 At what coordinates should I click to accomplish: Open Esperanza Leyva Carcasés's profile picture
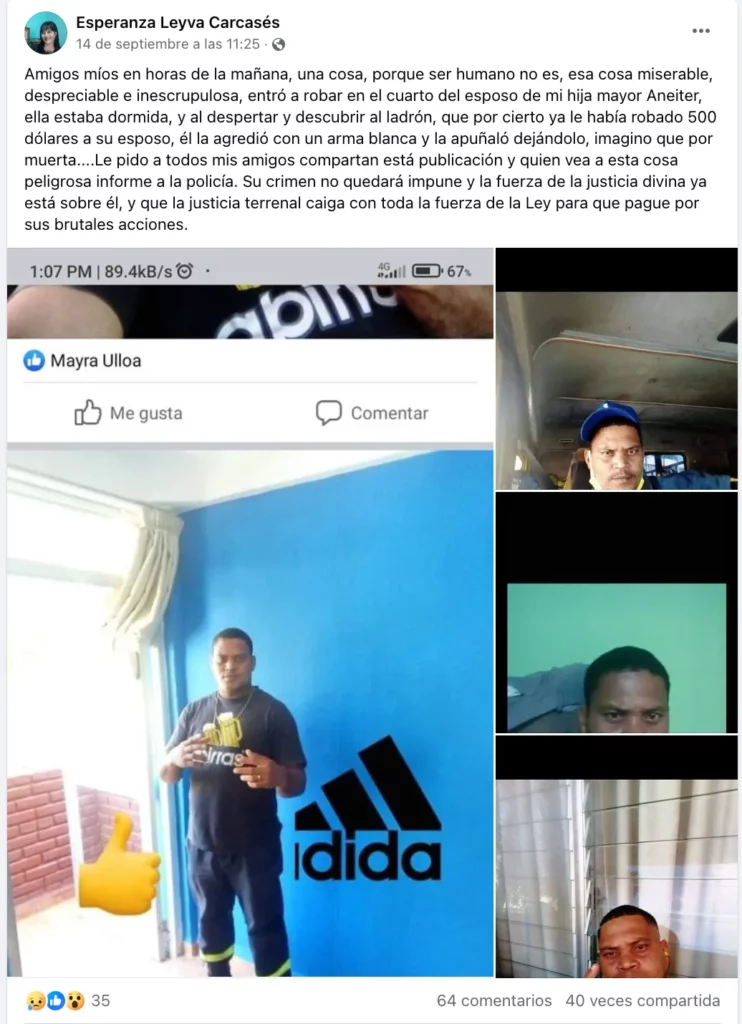(x=45, y=33)
